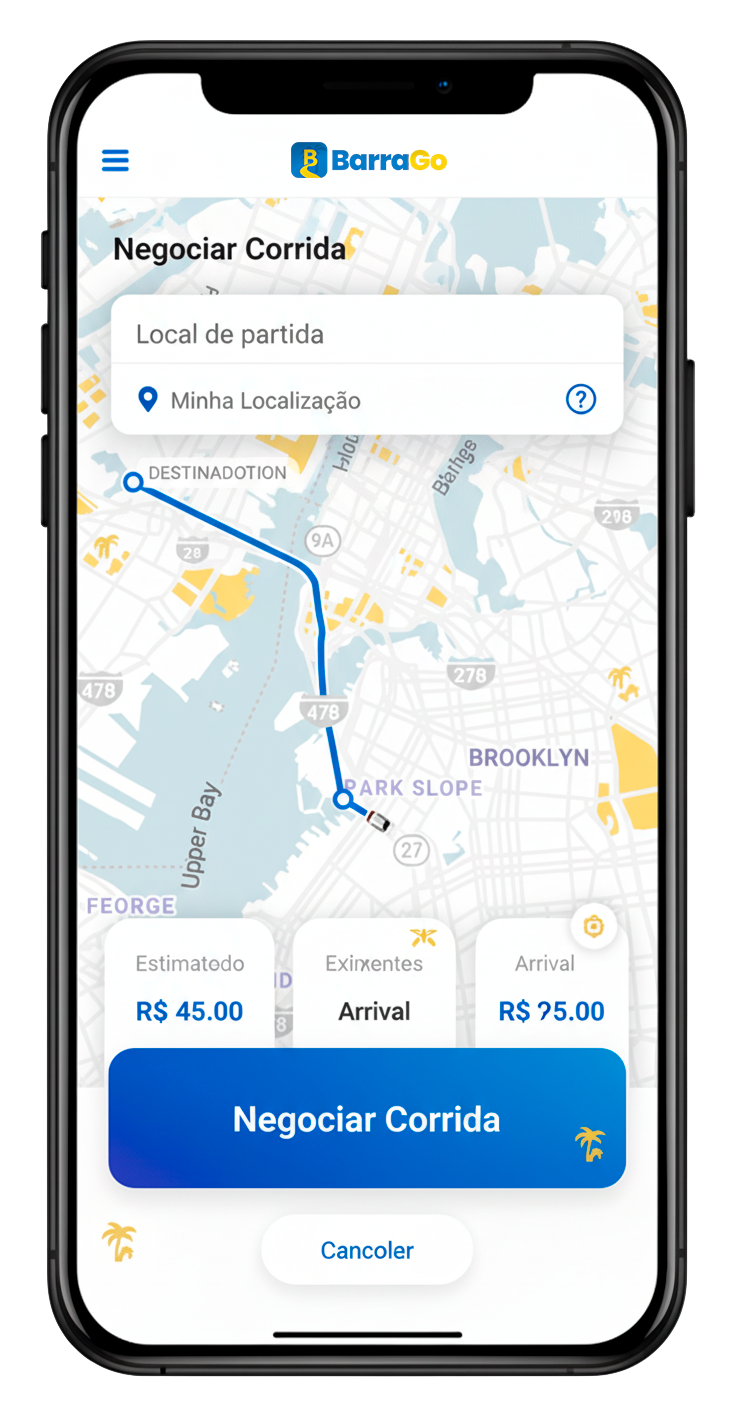Viewport: 736px width, 1408px height.
Task: Cancel the ride with the Cancoler button
Action: (366, 1250)
